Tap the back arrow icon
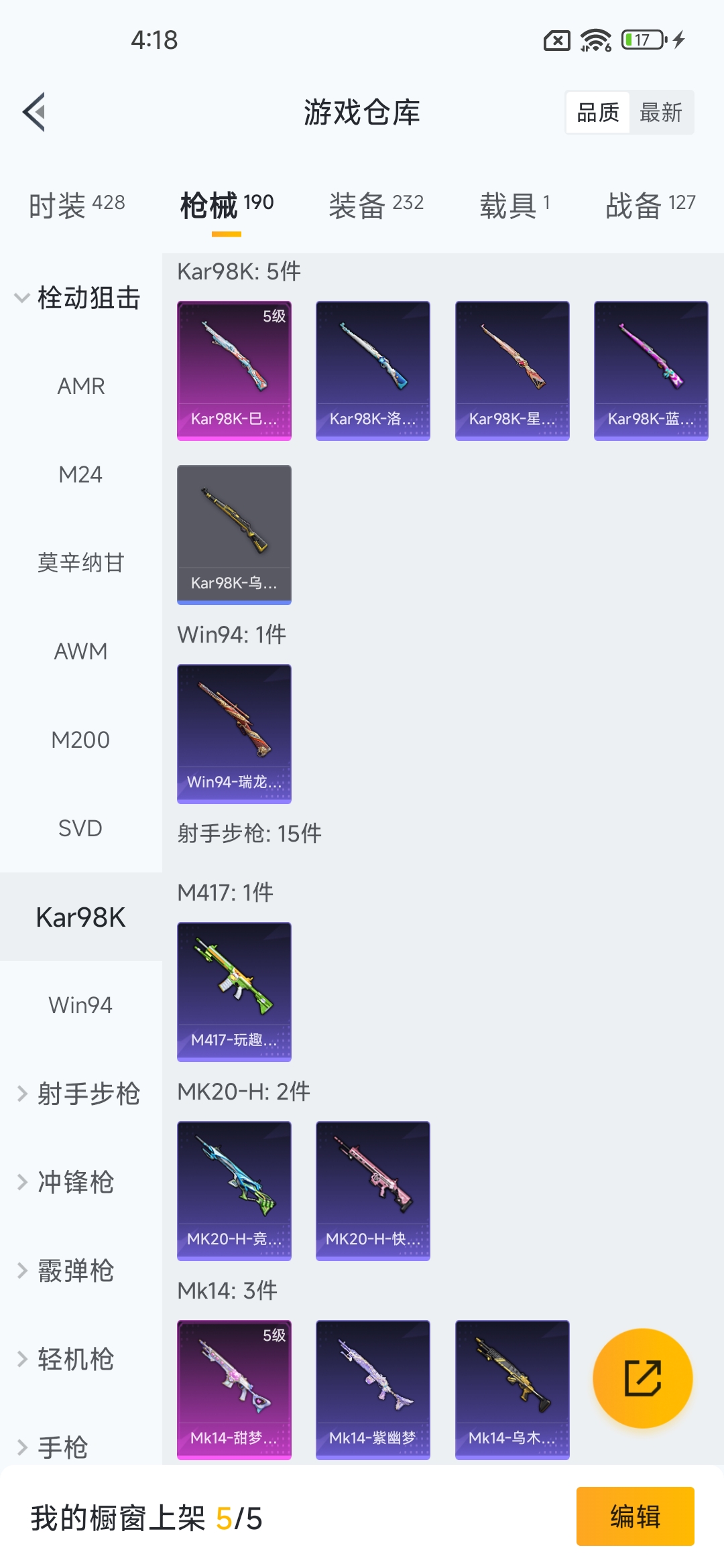 (x=35, y=112)
